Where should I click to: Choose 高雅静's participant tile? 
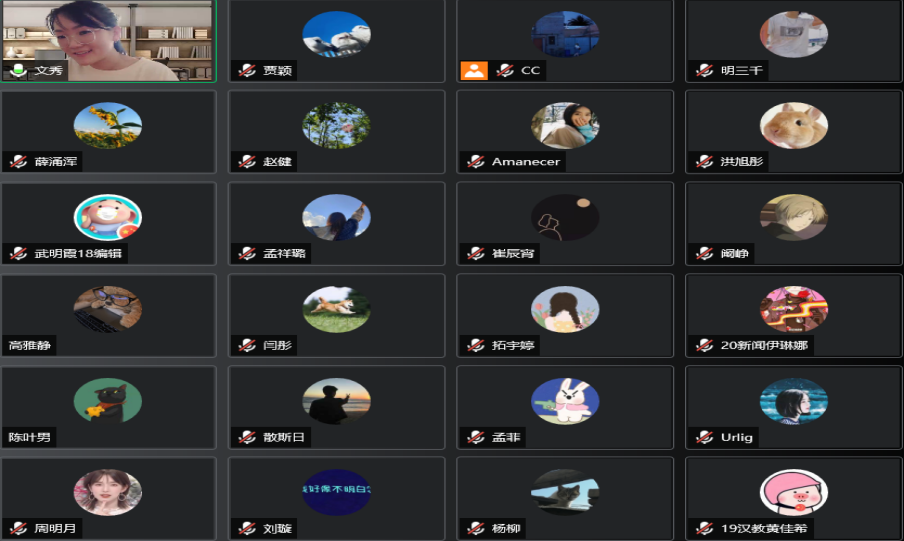(x=108, y=314)
